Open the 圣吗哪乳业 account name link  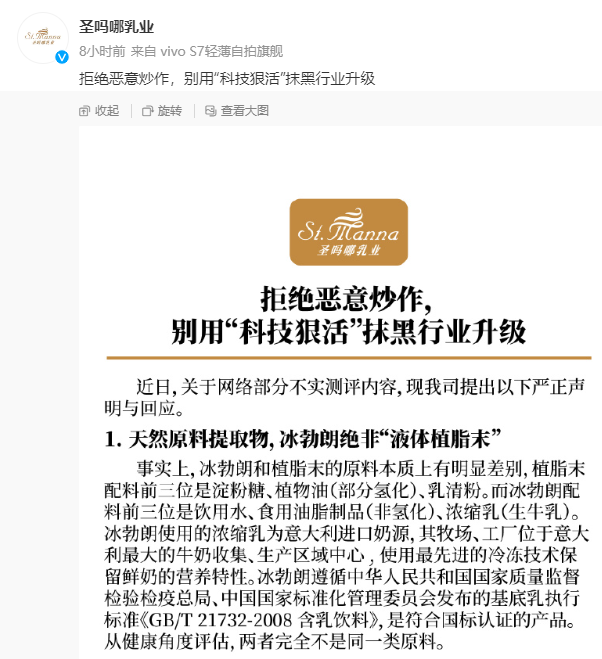click(117, 26)
